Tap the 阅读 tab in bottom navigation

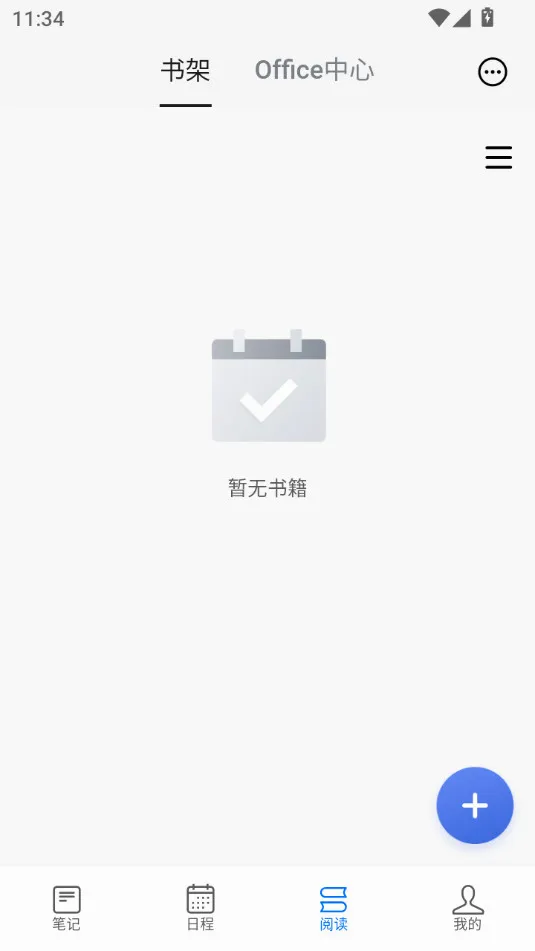click(334, 908)
